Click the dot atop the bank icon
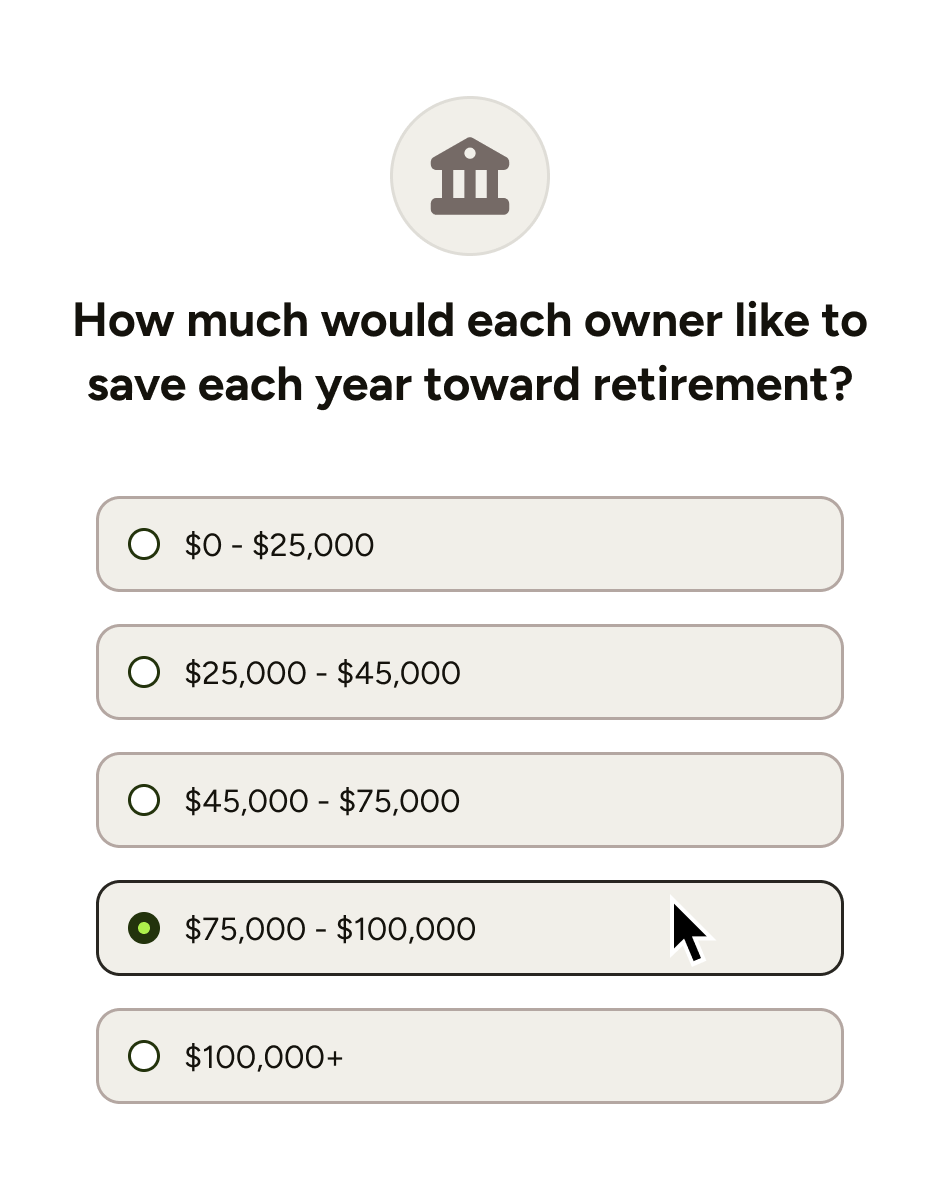 (x=469, y=151)
